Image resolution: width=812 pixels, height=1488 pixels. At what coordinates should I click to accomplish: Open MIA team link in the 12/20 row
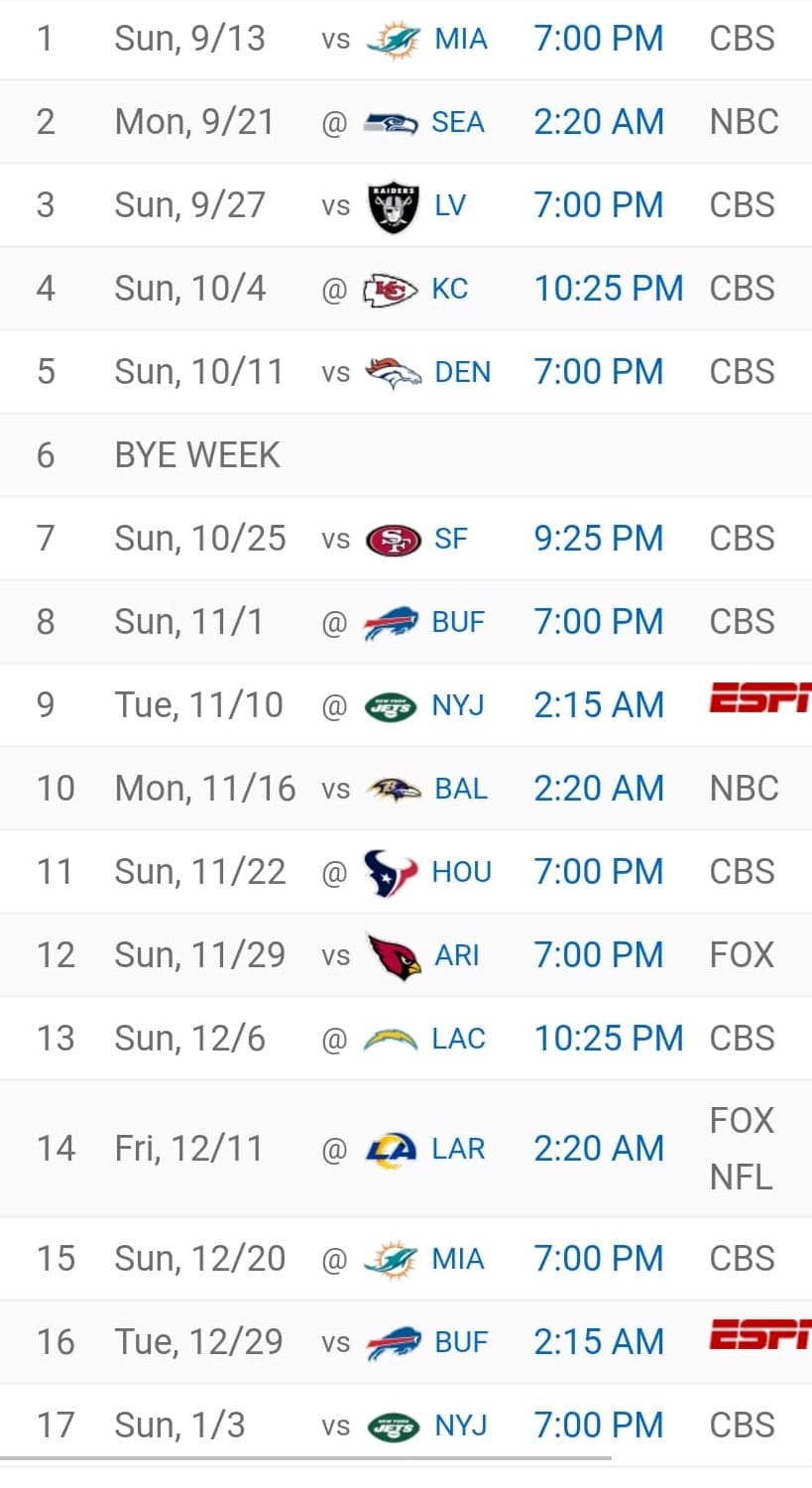(x=458, y=1259)
